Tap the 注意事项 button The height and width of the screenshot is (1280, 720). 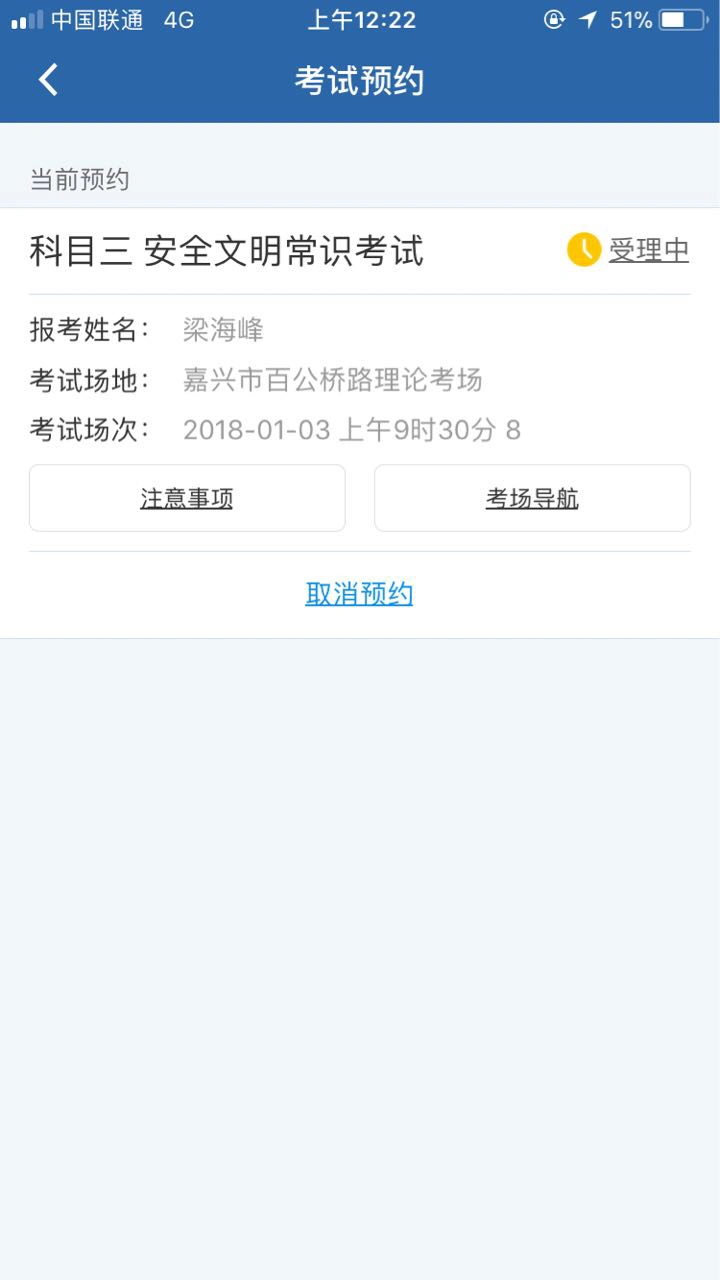click(x=187, y=498)
